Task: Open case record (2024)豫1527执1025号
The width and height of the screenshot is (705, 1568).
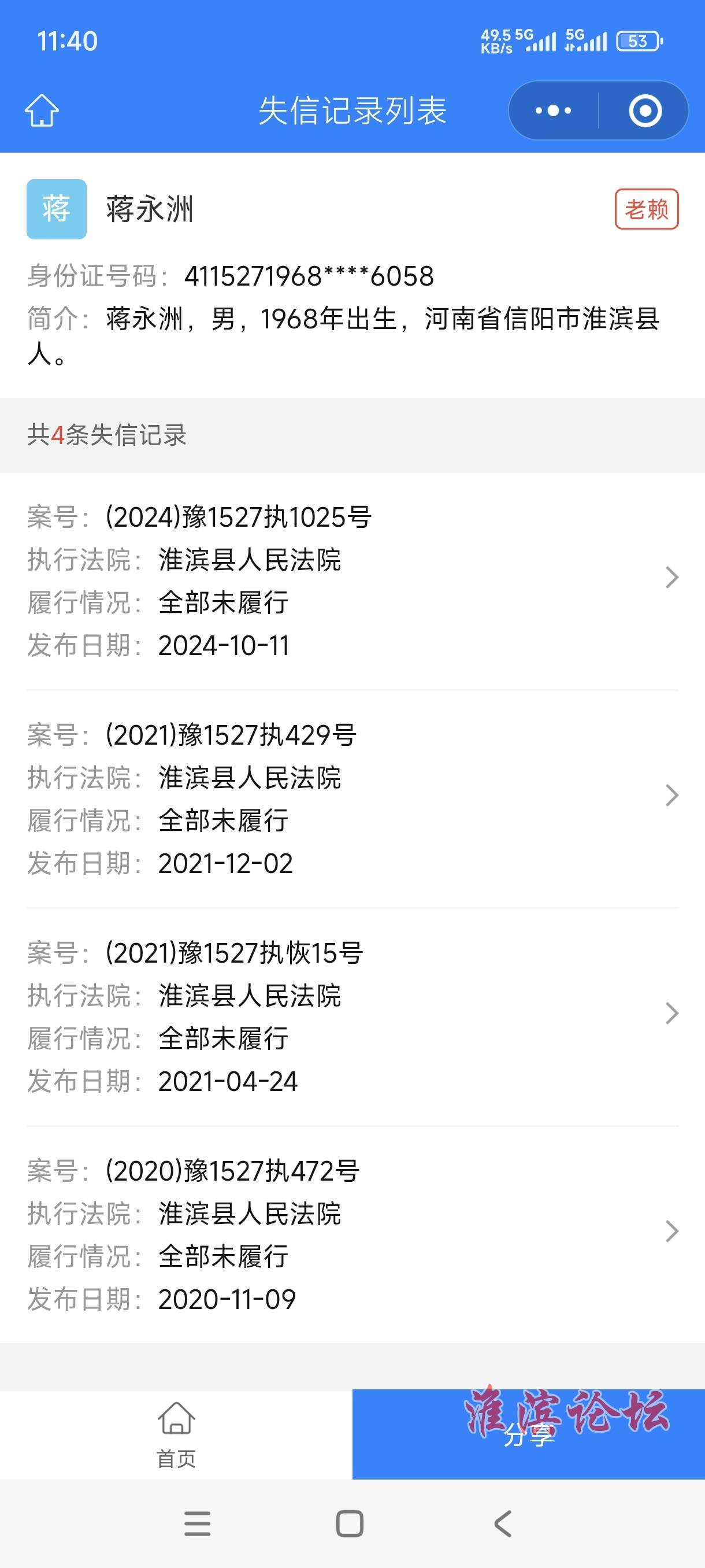Action: [x=352, y=581]
